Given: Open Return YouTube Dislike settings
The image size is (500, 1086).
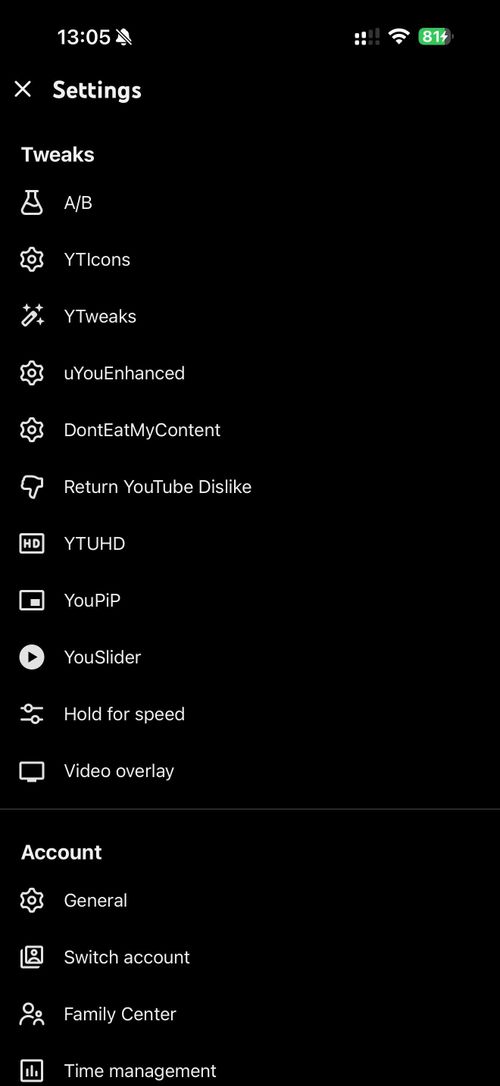Looking at the screenshot, I should point(250,487).
